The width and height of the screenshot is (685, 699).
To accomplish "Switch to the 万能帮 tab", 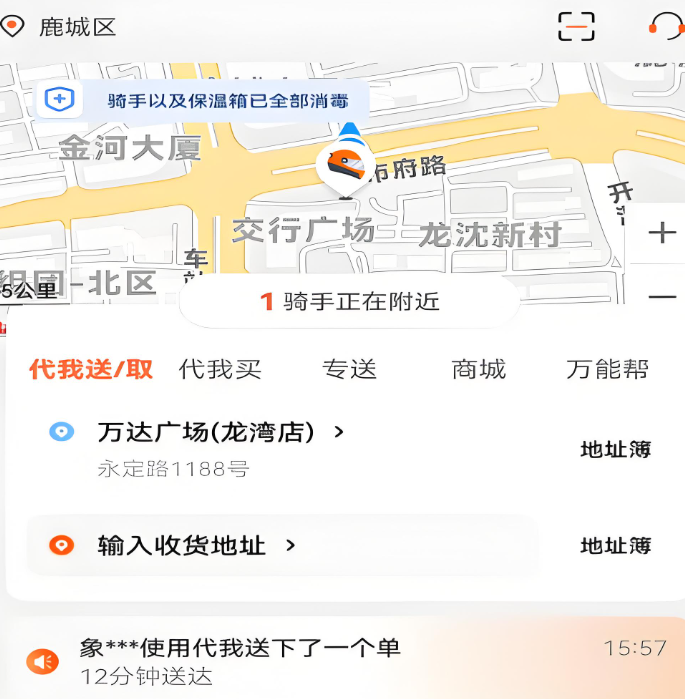I will pyautogui.click(x=607, y=369).
